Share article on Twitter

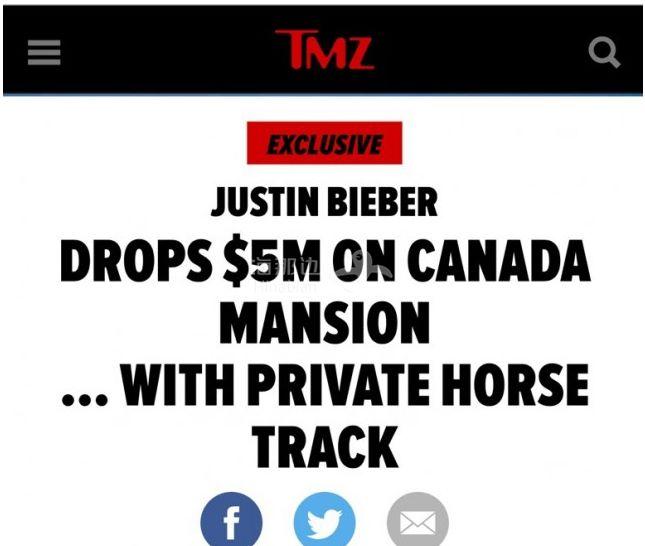[x=324, y=521]
